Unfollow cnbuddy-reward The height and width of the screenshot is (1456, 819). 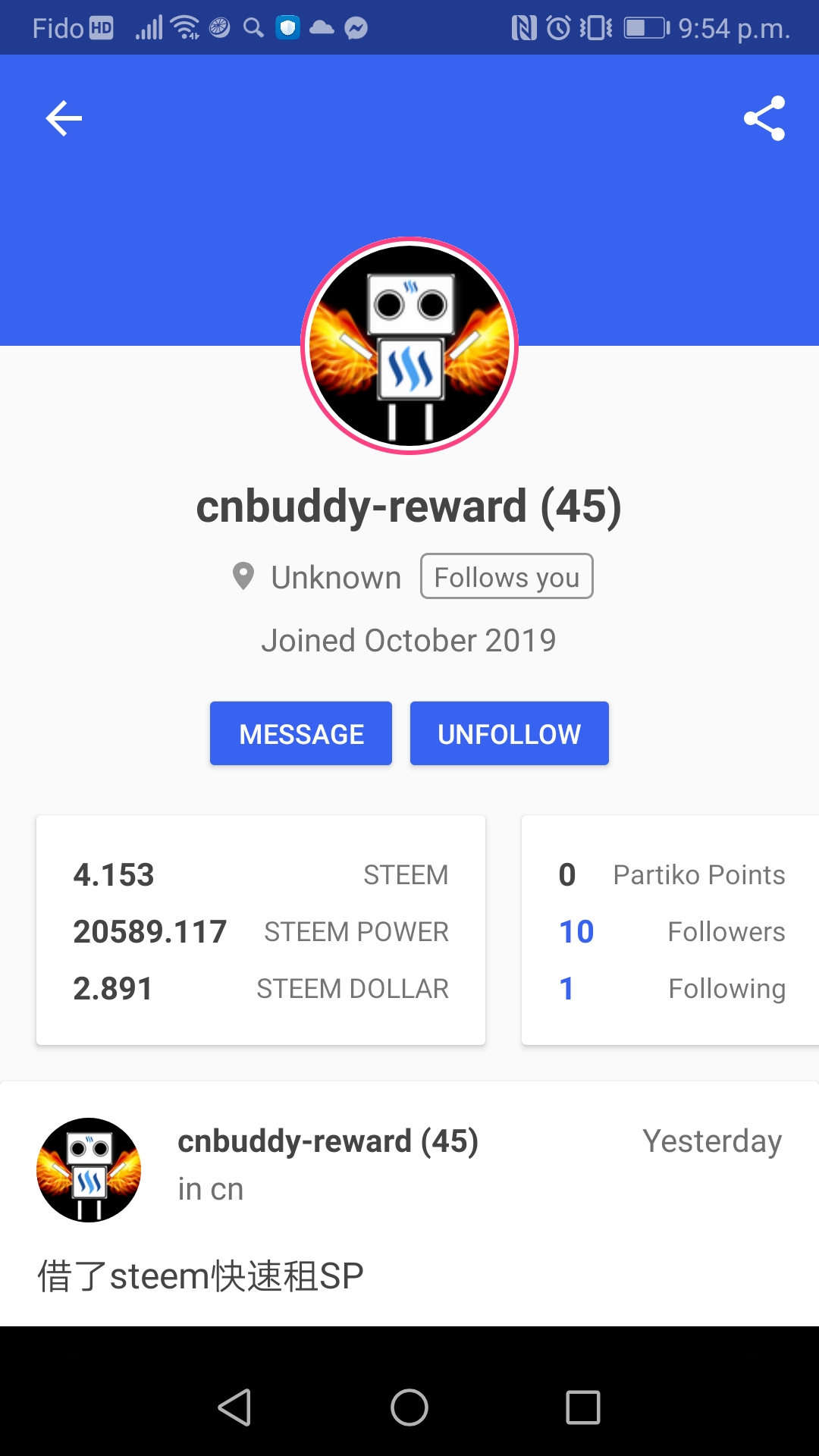point(509,733)
